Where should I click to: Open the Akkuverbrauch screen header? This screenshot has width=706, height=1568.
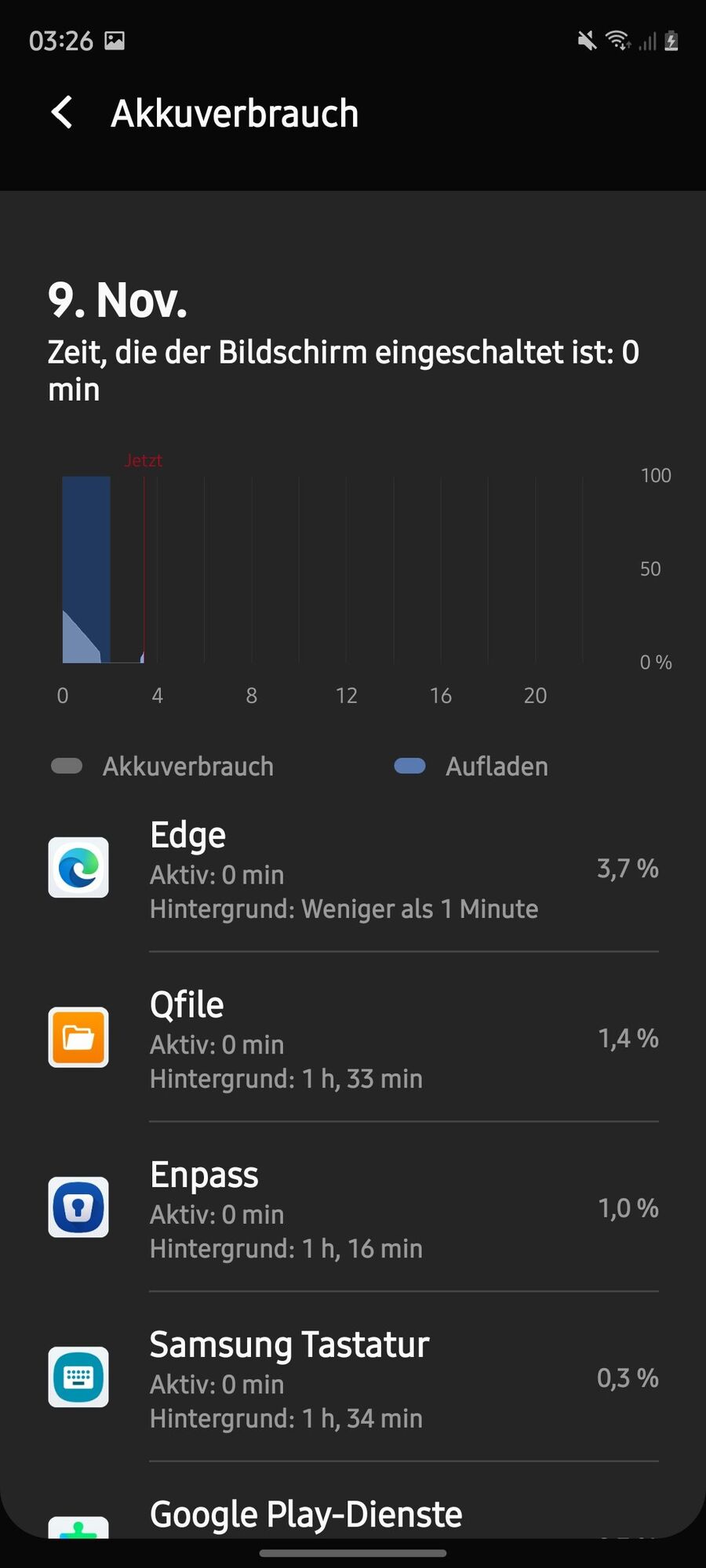click(235, 113)
